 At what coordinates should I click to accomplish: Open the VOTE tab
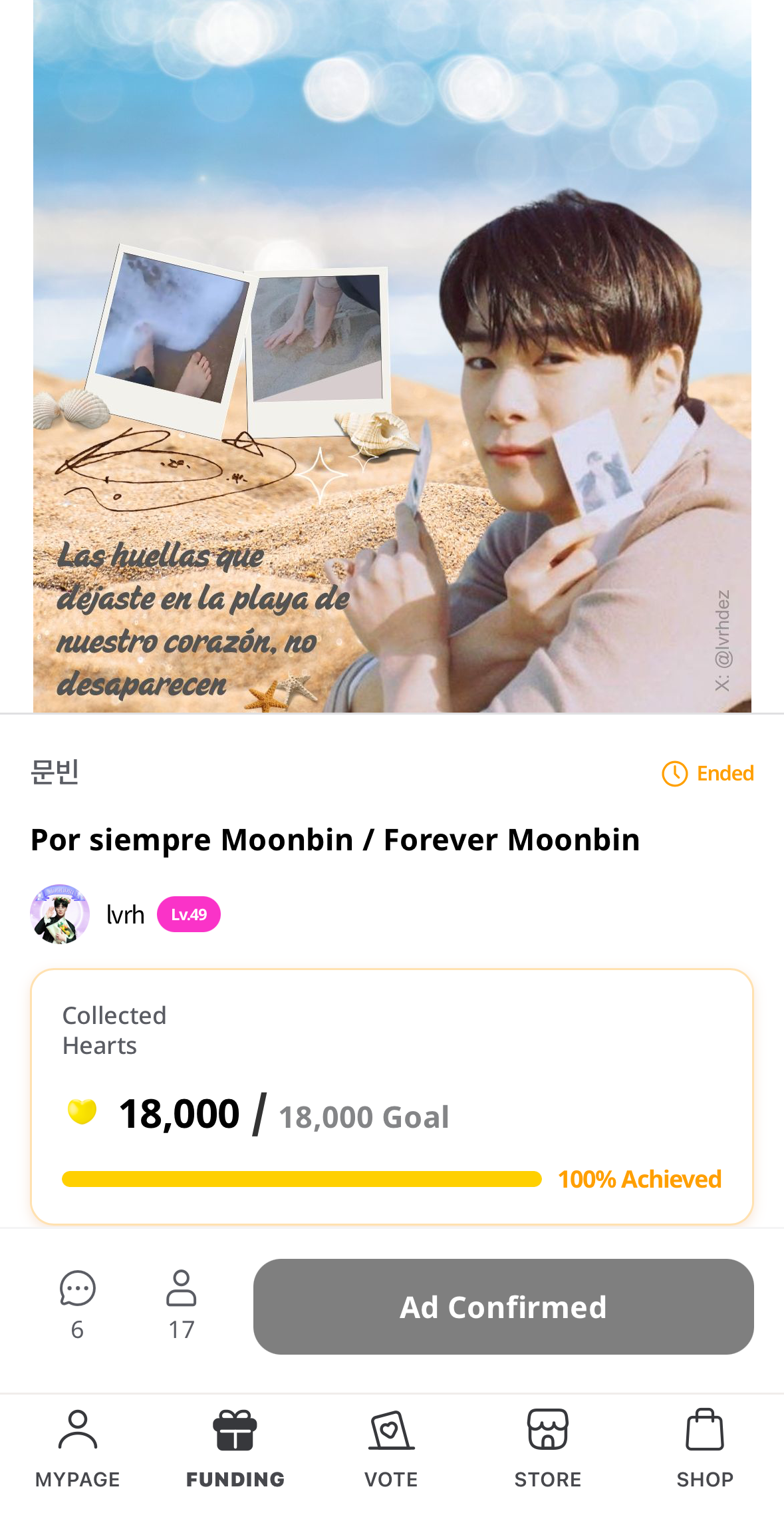[x=392, y=1448]
